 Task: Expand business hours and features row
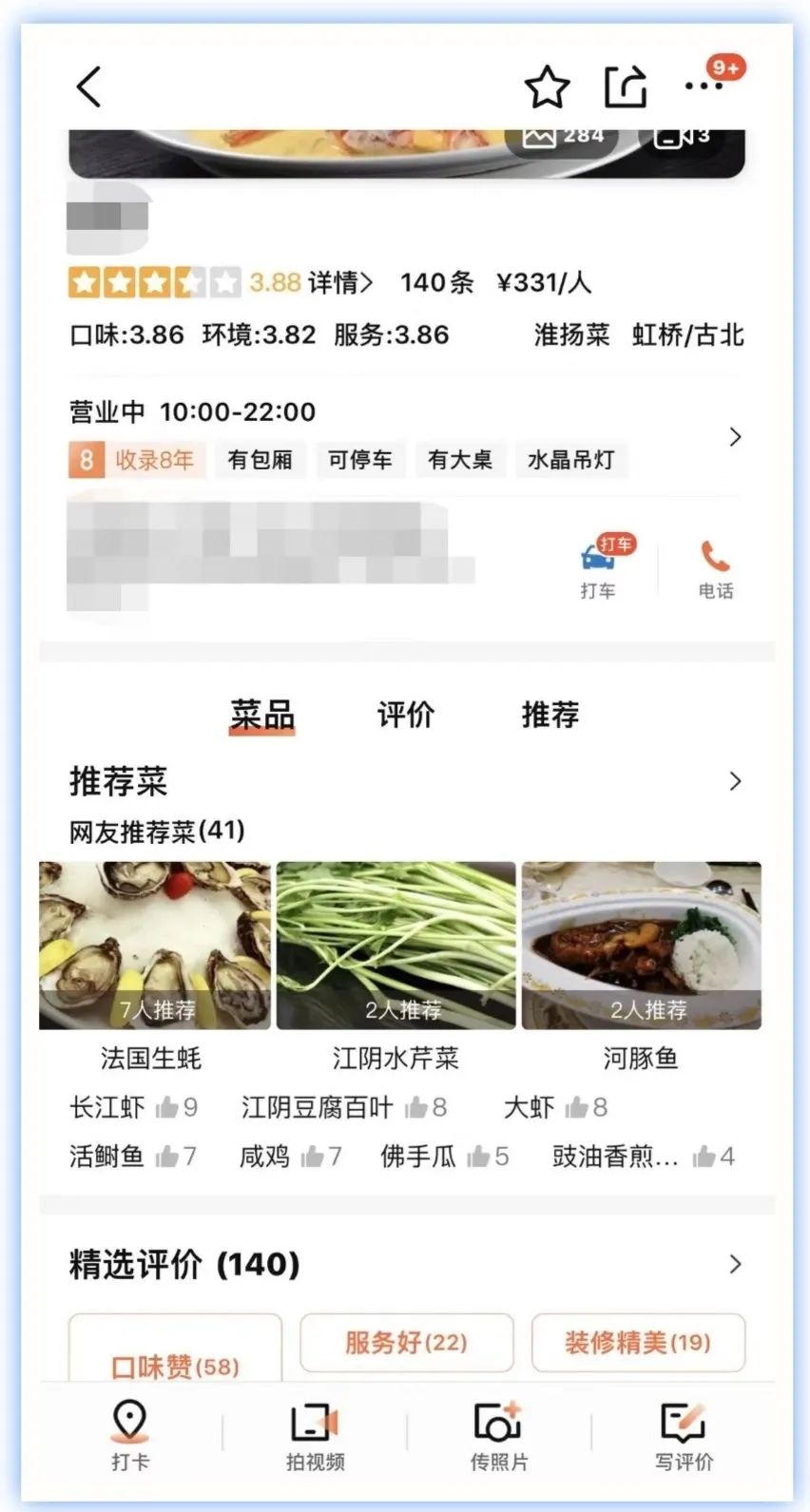click(734, 437)
